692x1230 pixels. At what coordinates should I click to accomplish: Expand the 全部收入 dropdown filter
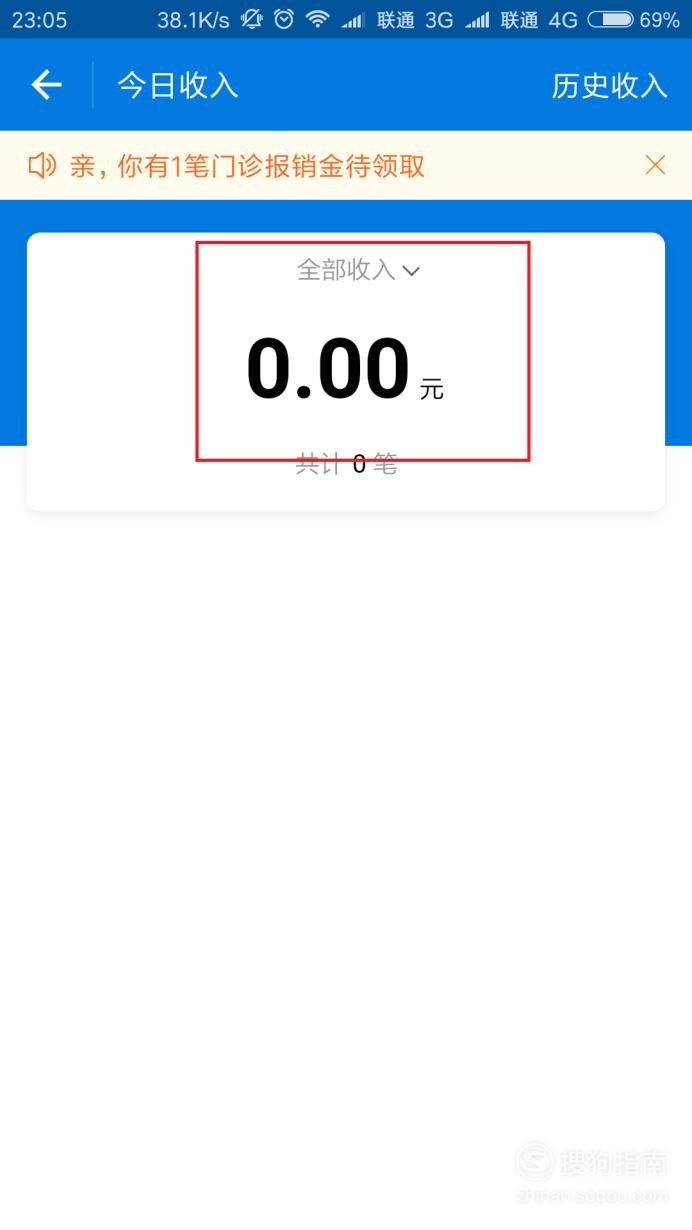click(359, 270)
